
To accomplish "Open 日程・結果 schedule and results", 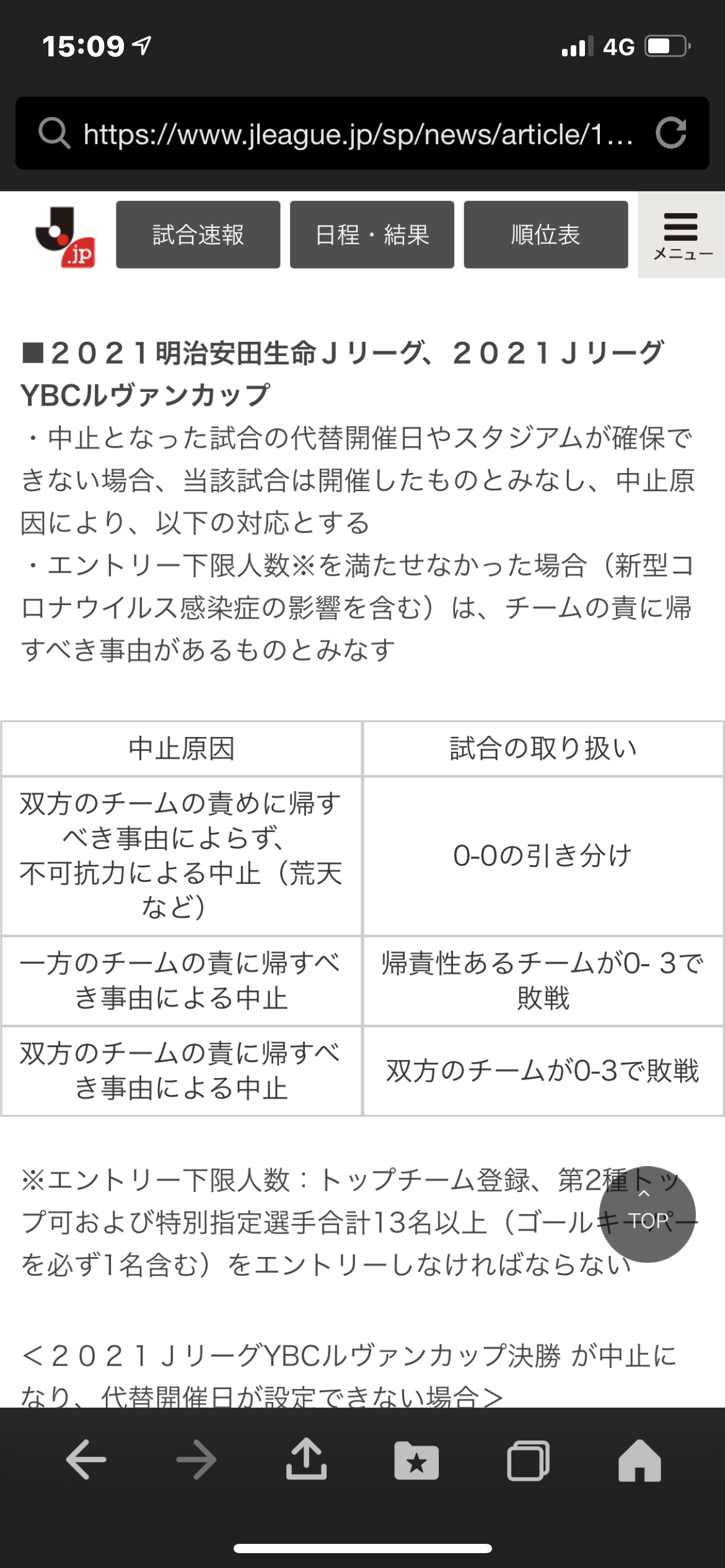I will click(372, 235).
